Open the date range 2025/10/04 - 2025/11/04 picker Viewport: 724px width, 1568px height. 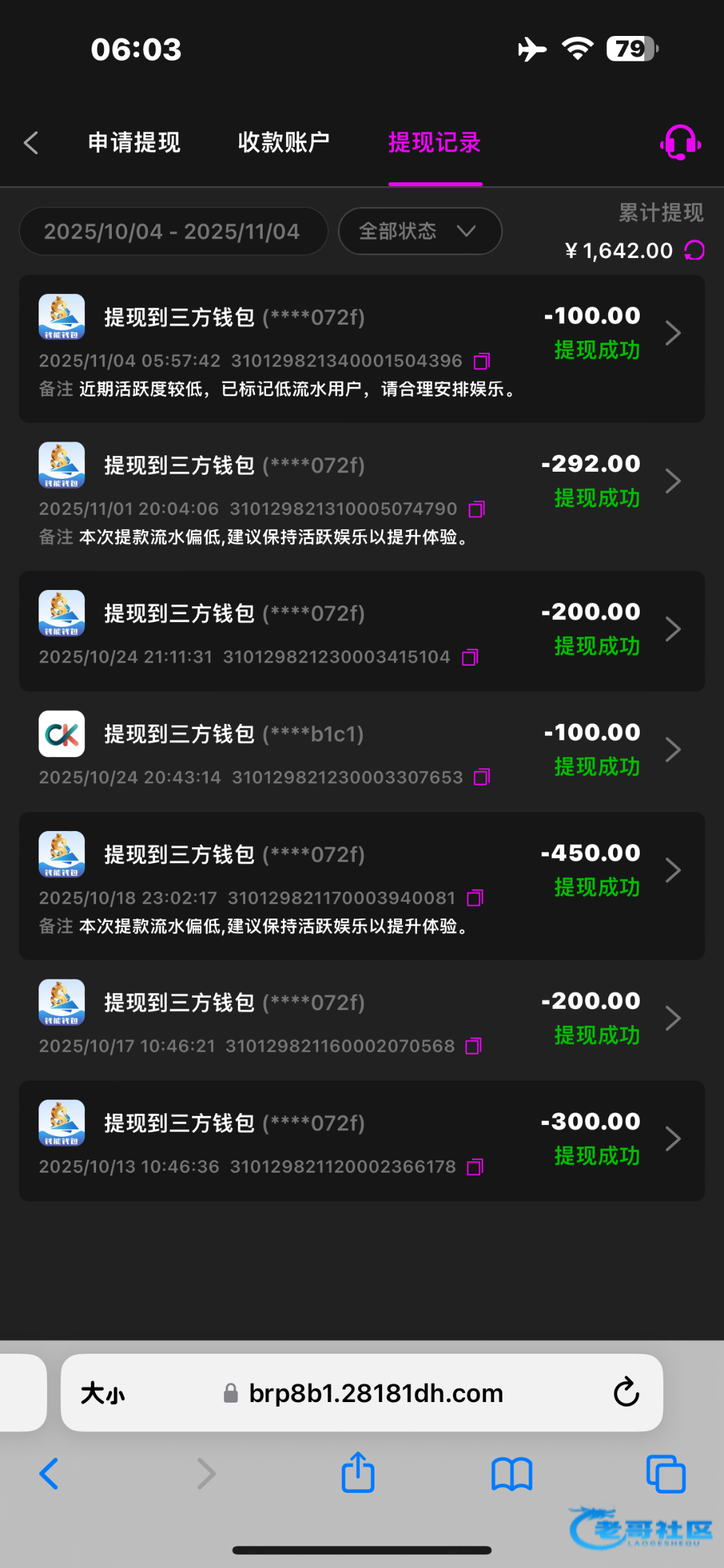pyautogui.click(x=173, y=231)
